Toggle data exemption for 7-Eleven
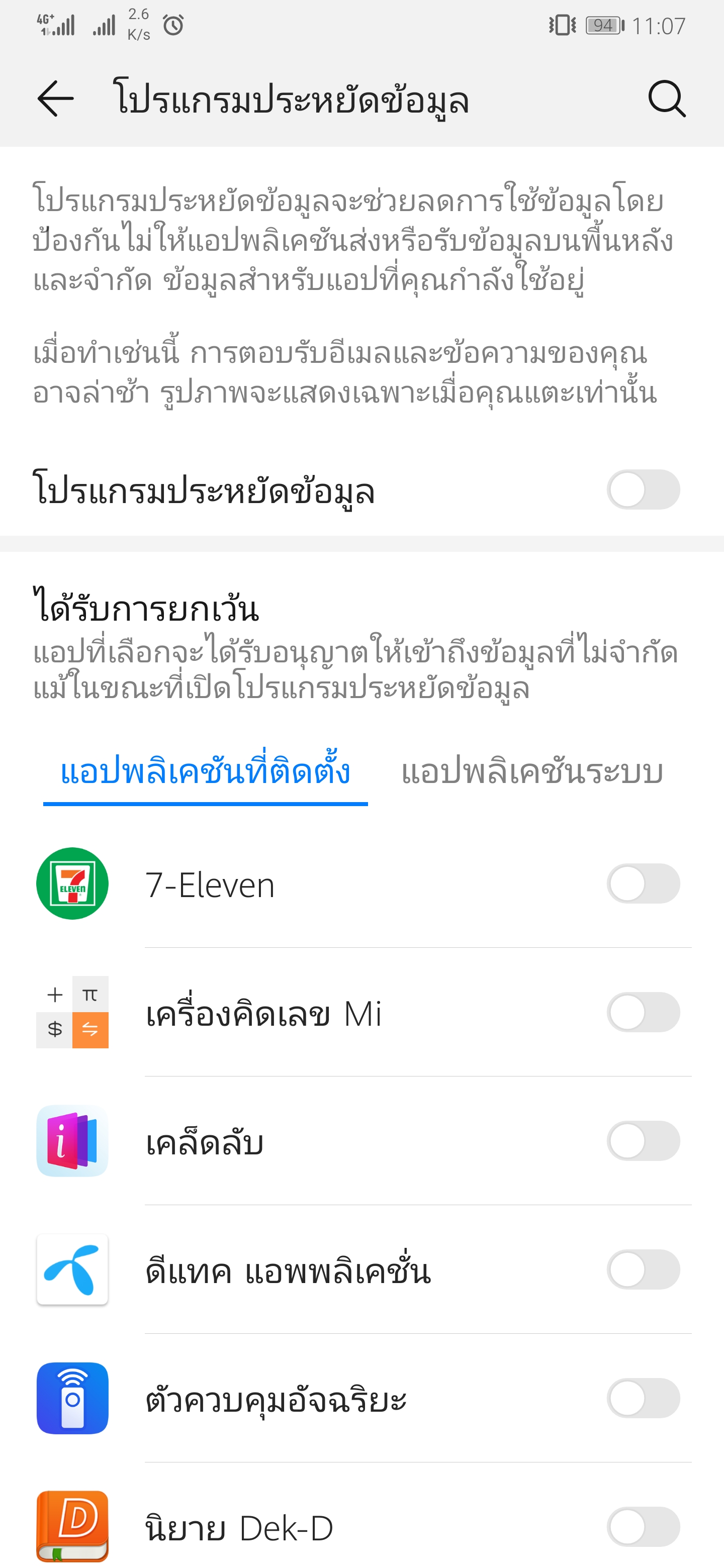This screenshot has width=724, height=1568. tap(643, 883)
